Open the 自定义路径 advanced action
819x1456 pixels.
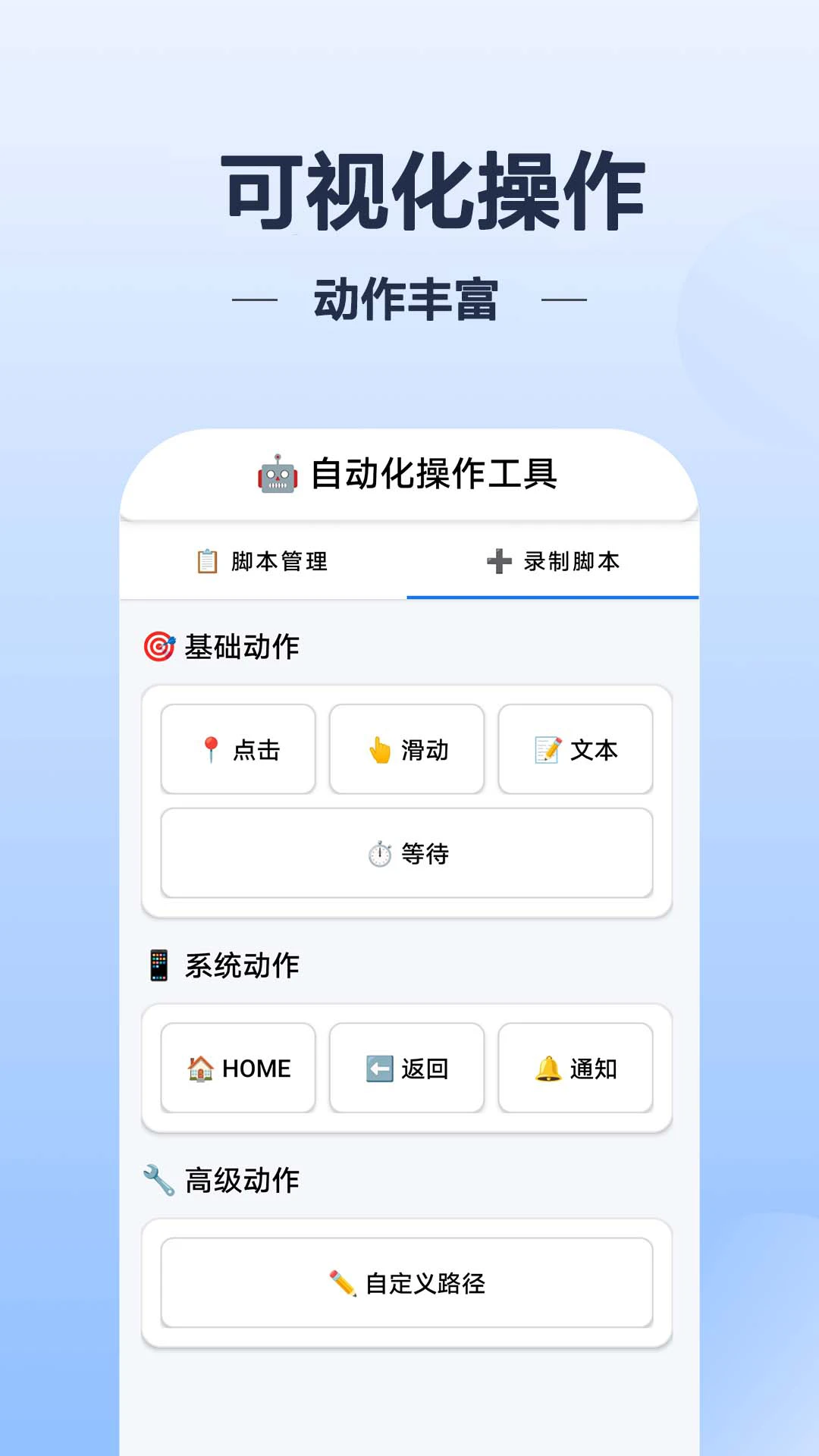(x=406, y=1283)
